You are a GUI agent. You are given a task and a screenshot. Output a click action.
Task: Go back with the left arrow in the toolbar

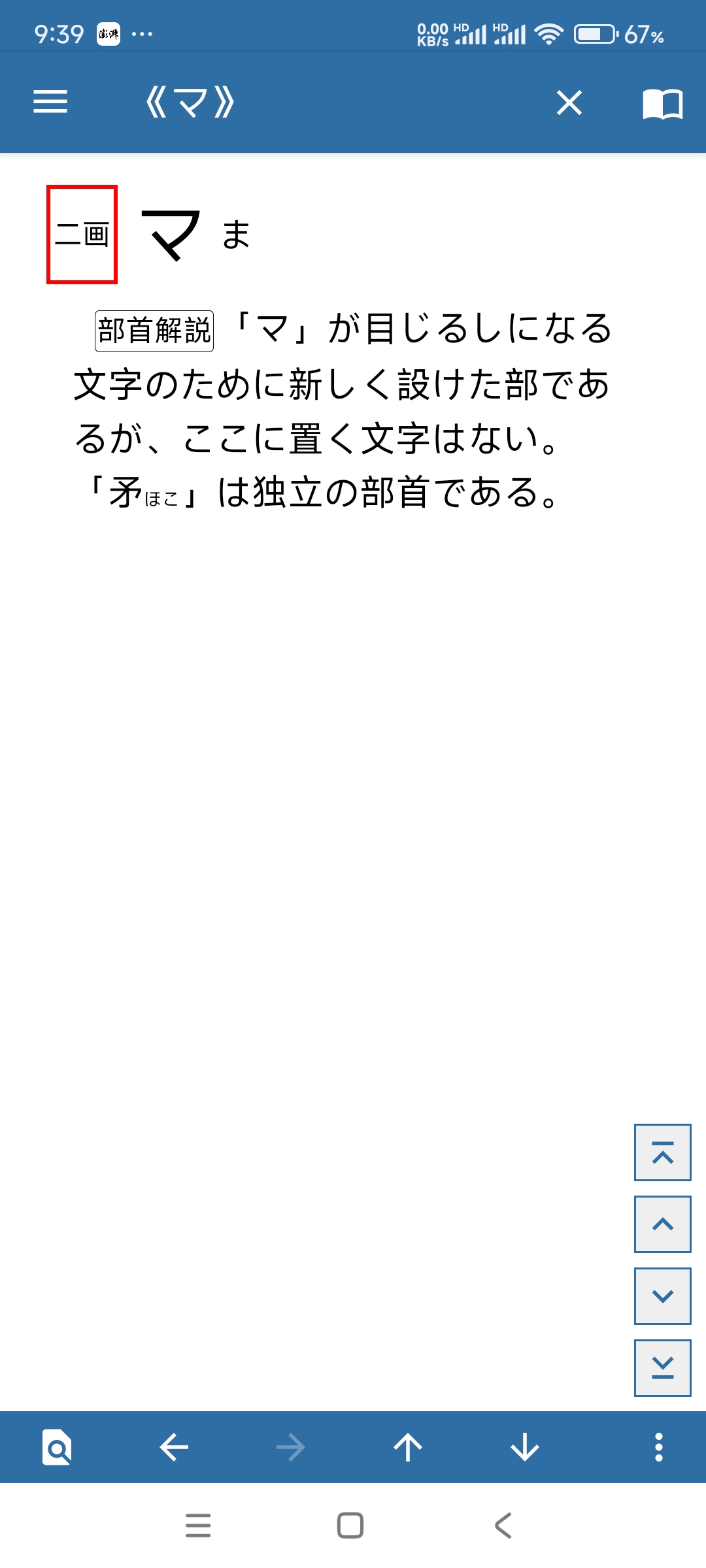[x=174, y=1447]
